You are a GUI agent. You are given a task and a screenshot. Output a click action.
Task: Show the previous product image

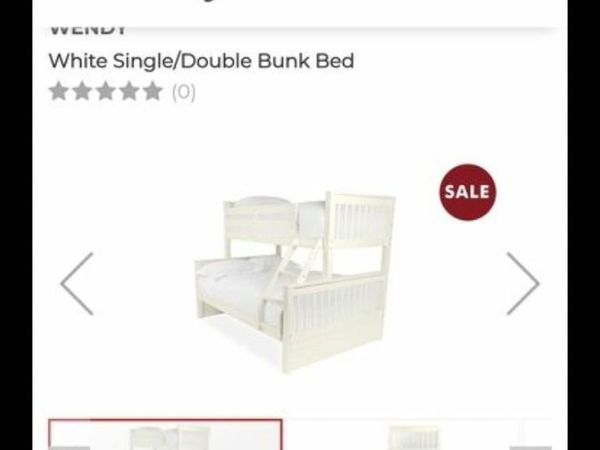77,283
